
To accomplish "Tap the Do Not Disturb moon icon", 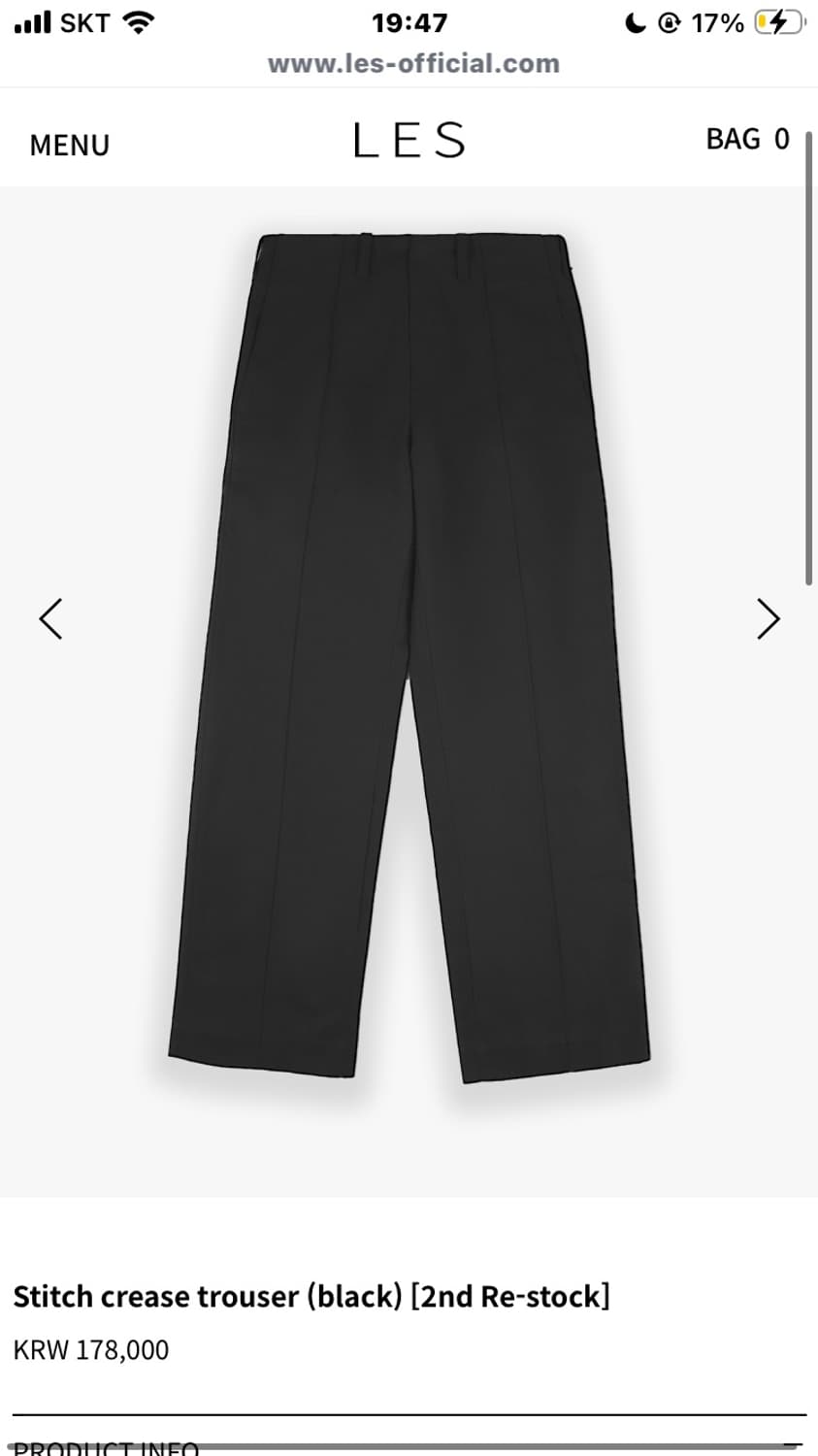I will pos(635,22).
